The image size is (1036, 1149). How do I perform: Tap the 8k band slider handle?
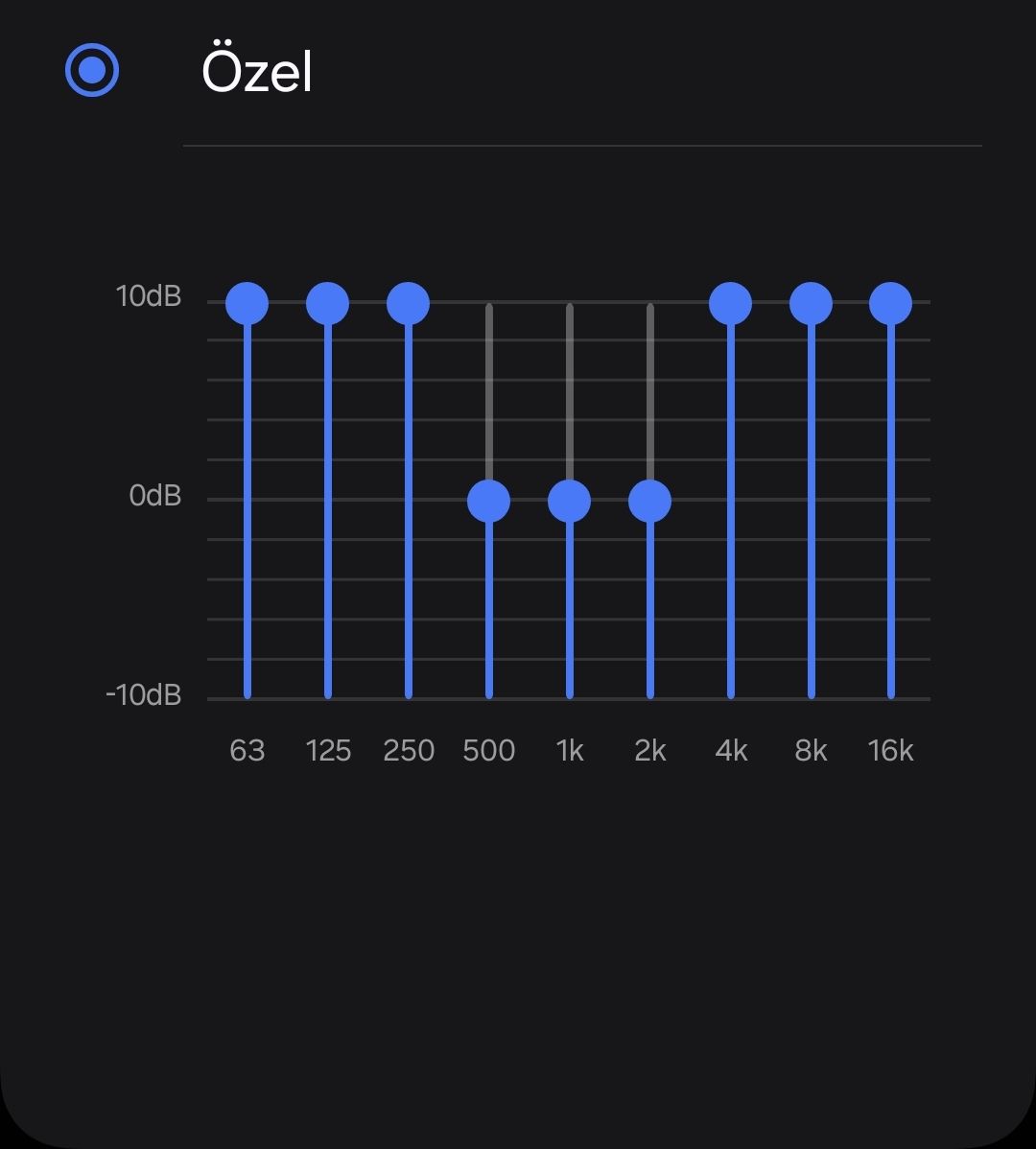[812, 304]
